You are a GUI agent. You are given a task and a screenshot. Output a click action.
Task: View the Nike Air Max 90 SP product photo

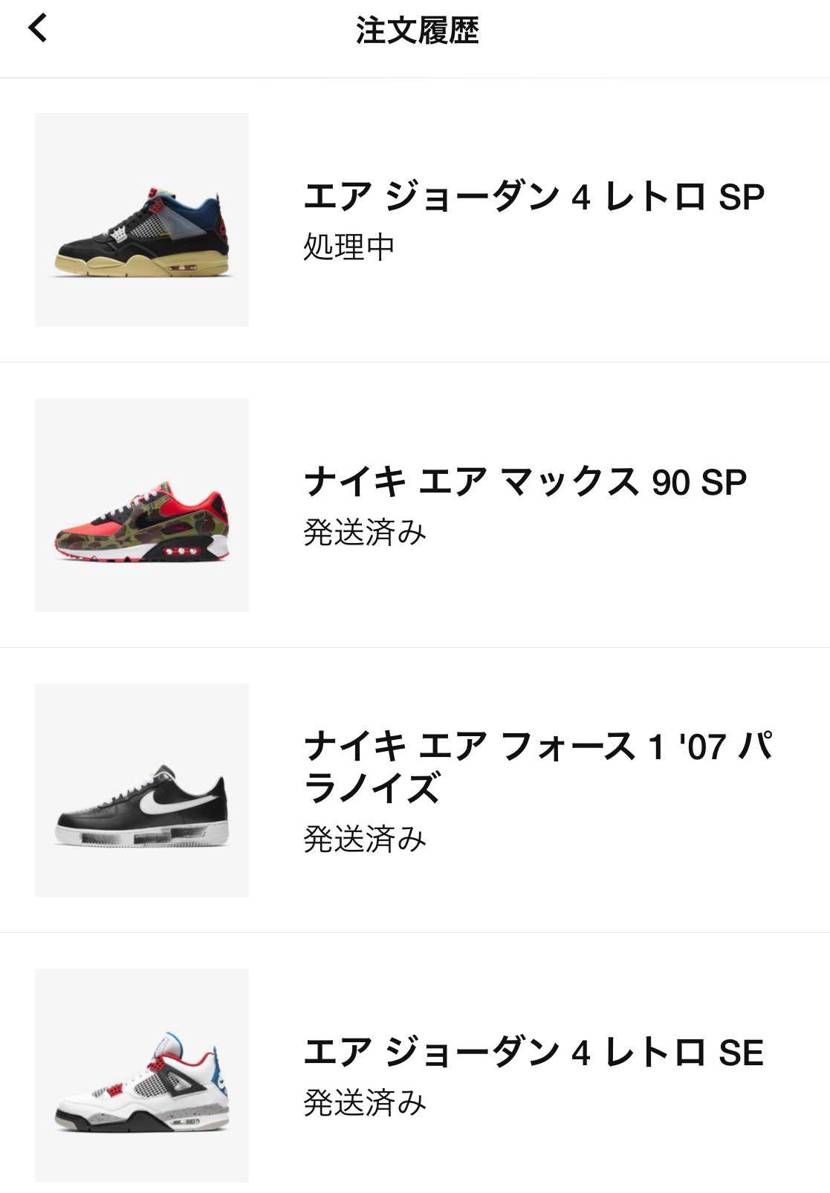tap(140, 503)
